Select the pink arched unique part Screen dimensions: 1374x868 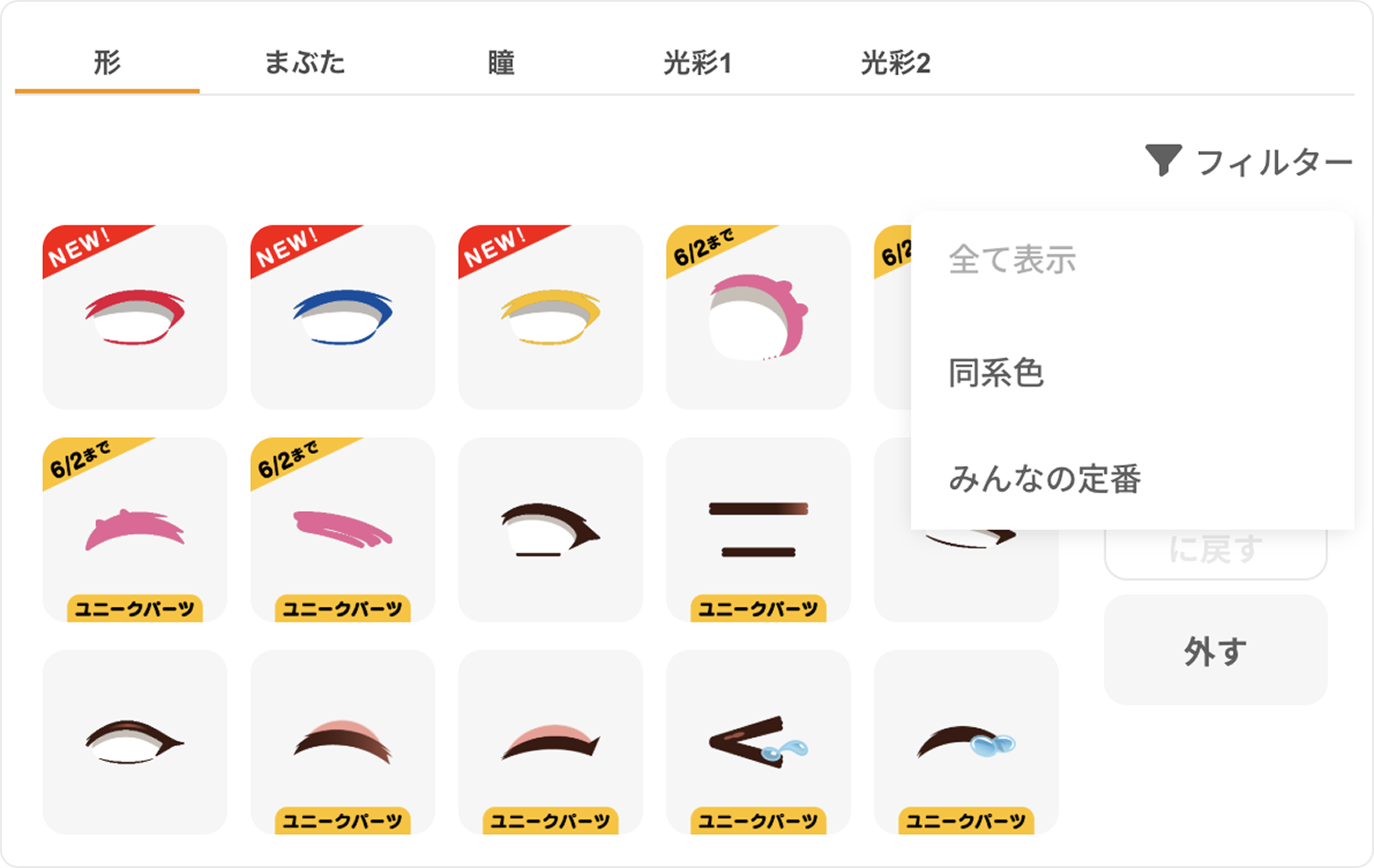135,529
